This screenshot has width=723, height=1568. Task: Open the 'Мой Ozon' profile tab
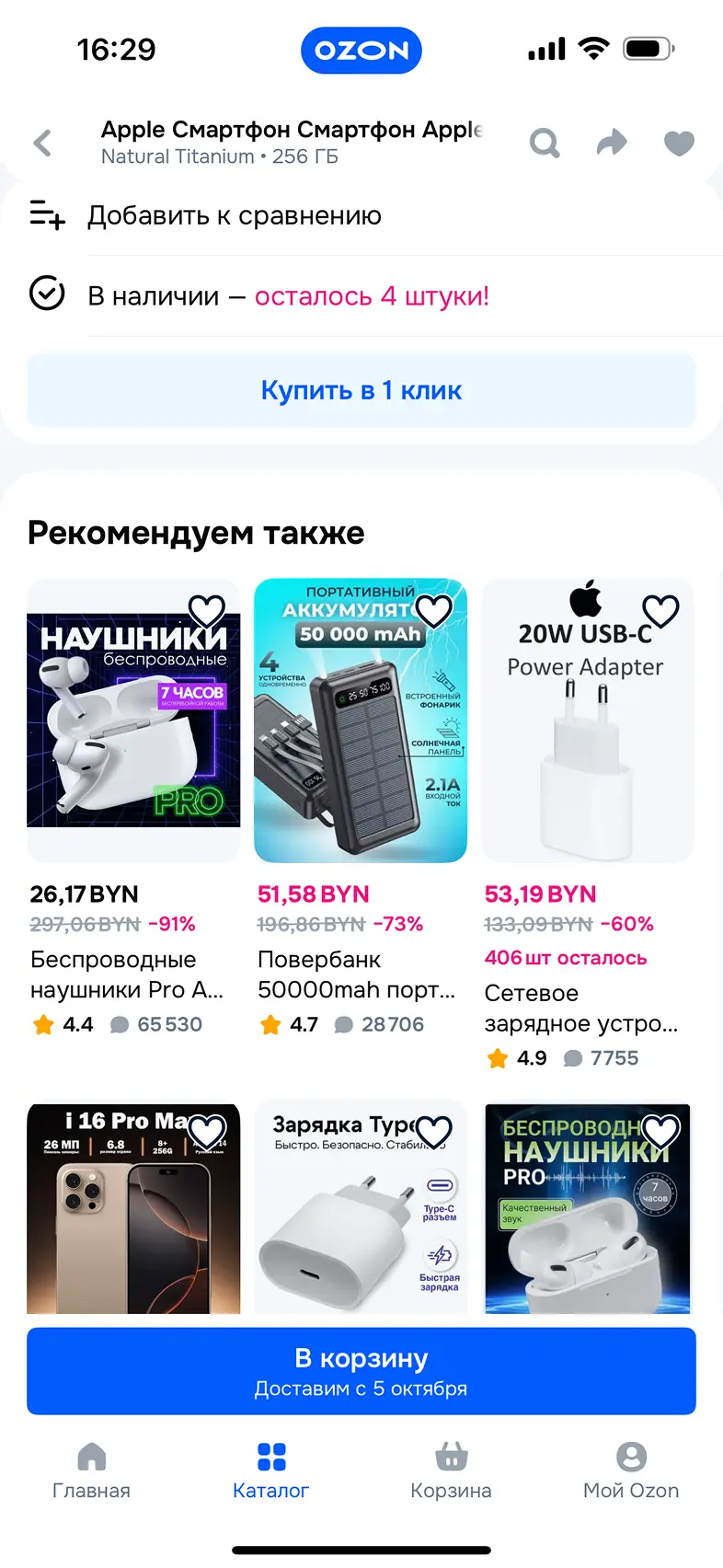point(631,1470)
